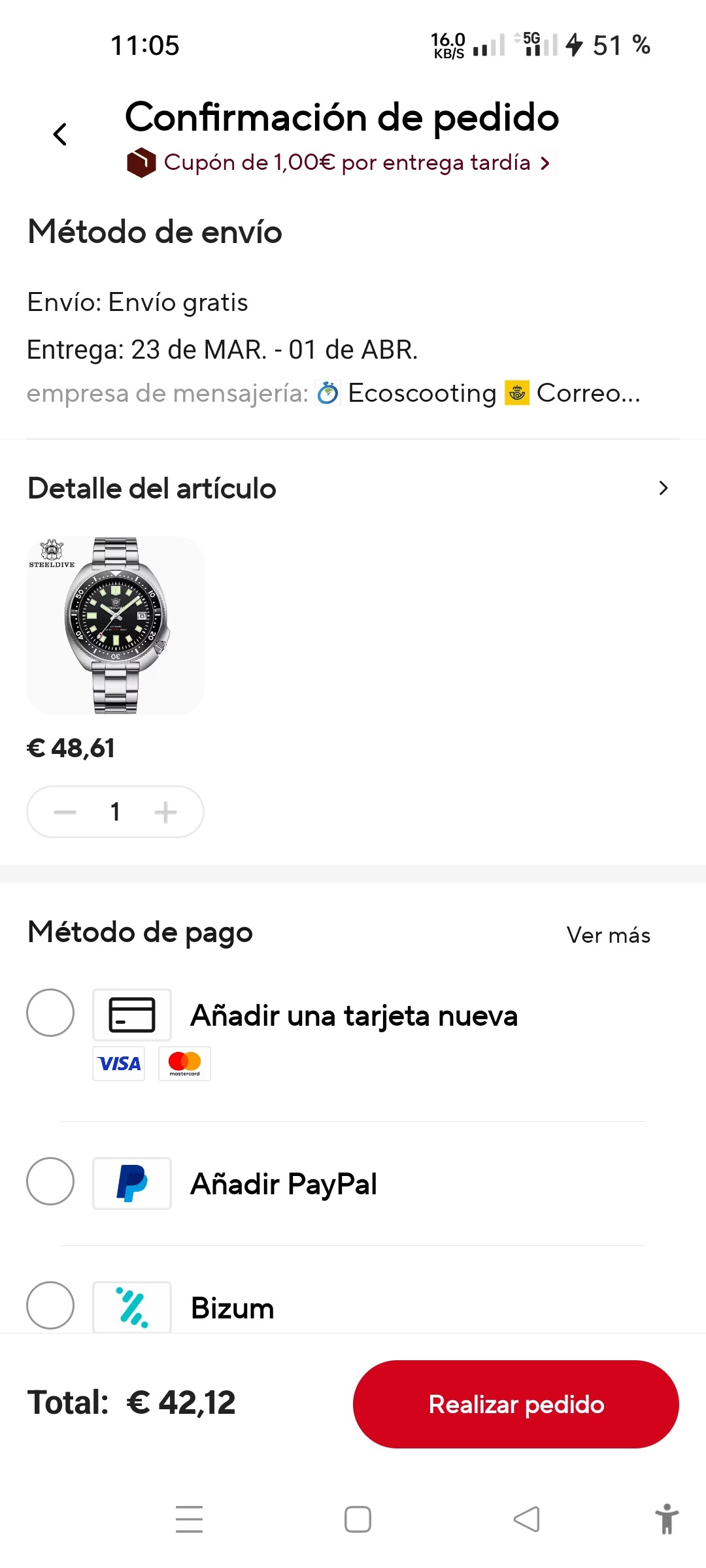Decrease item quantity by one

pos(65,812)
